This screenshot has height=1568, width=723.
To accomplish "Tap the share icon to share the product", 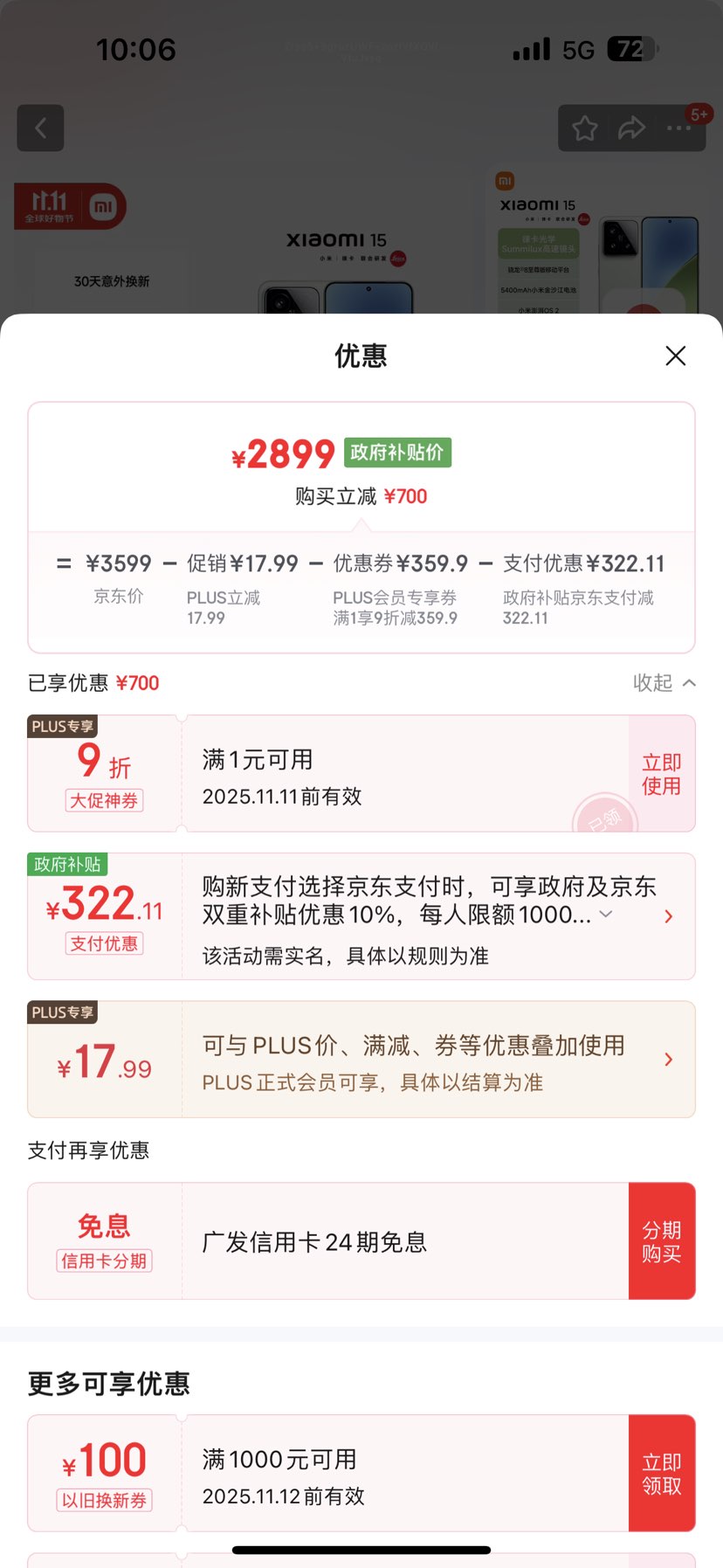I will pos(630,128).
